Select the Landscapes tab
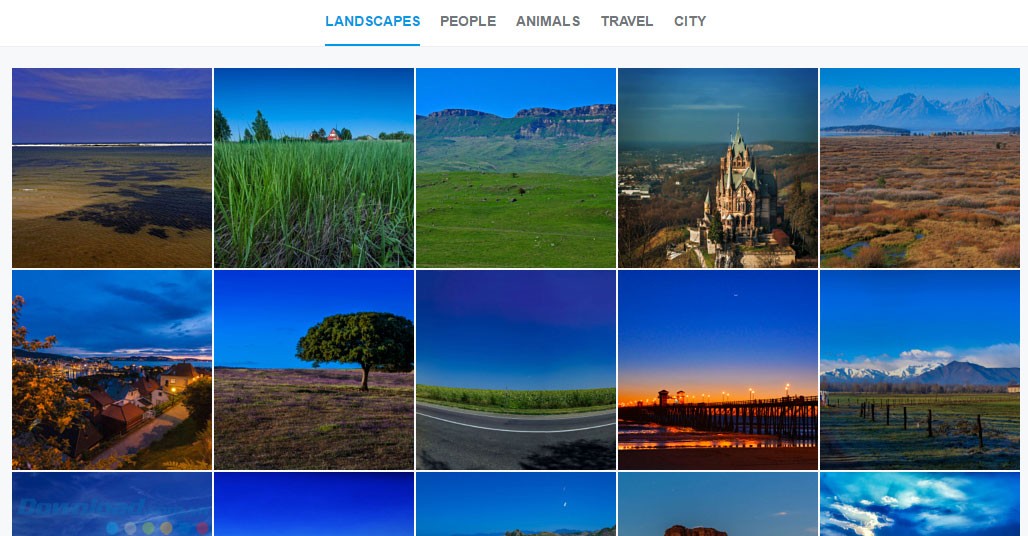 tap(372, 21)
